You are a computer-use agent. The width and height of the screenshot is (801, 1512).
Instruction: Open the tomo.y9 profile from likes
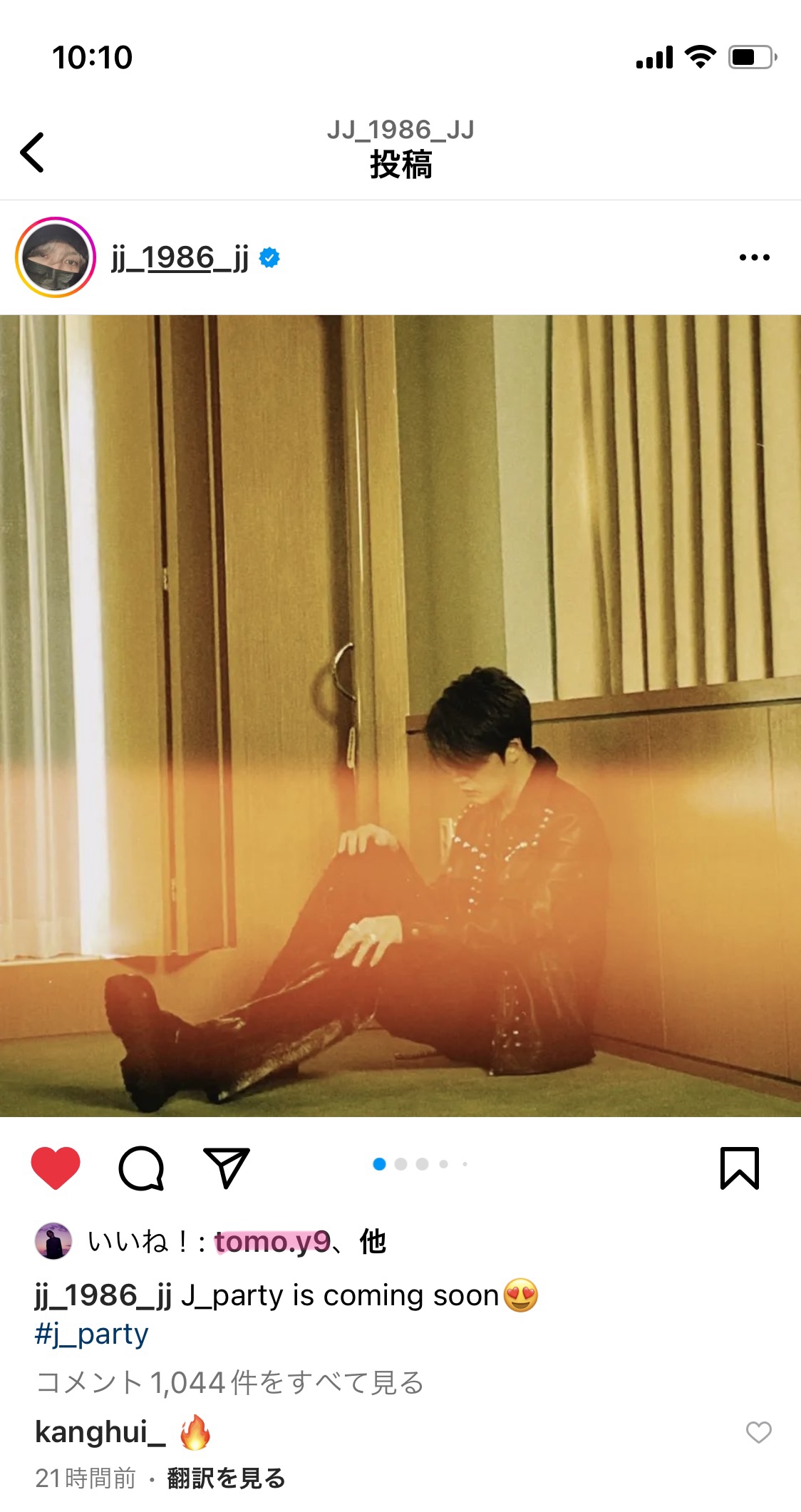[272, 1242]
